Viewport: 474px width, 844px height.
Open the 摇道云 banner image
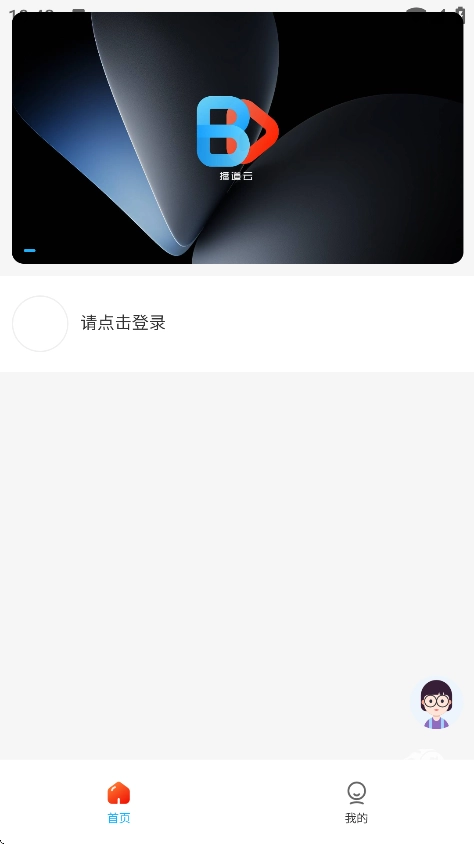coord(237,138)
